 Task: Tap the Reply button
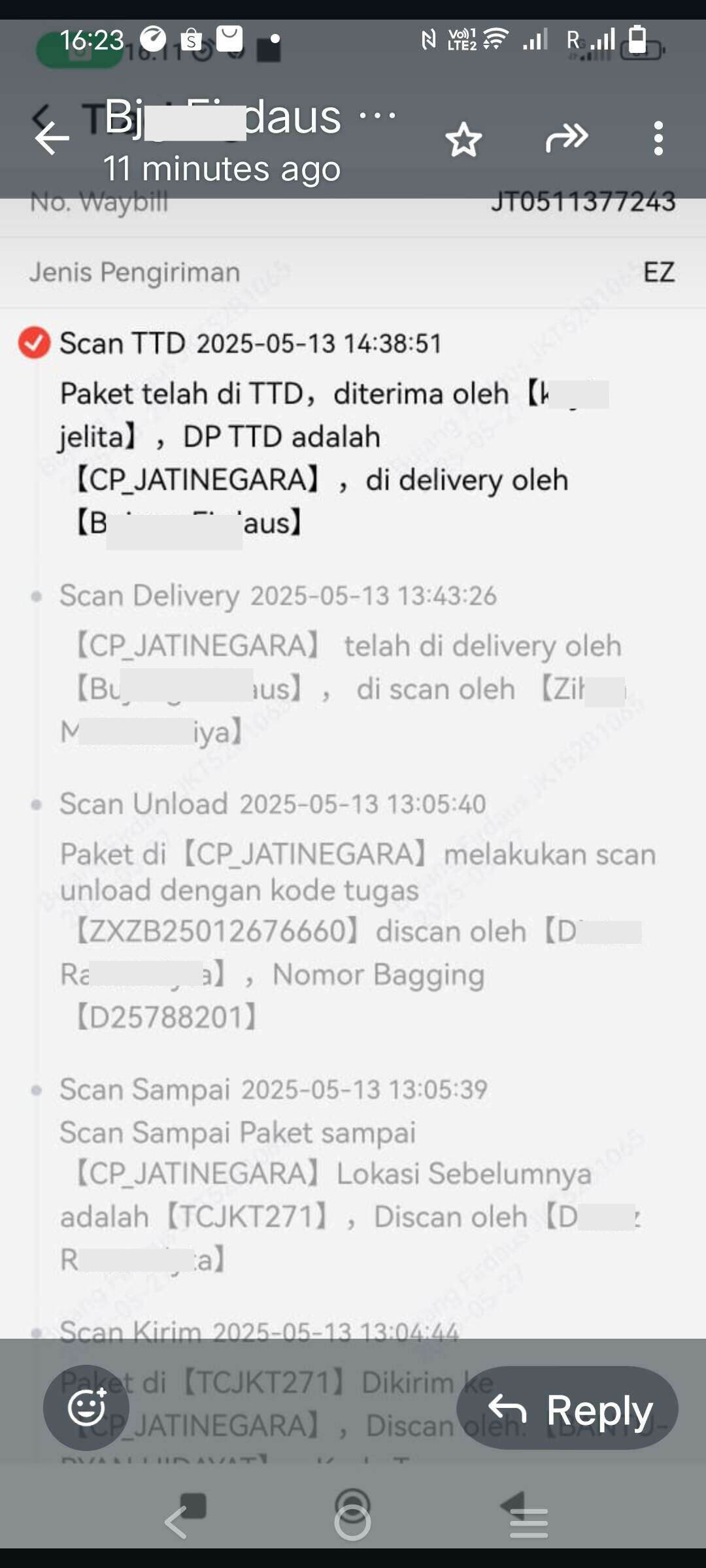pos(567,1407)
